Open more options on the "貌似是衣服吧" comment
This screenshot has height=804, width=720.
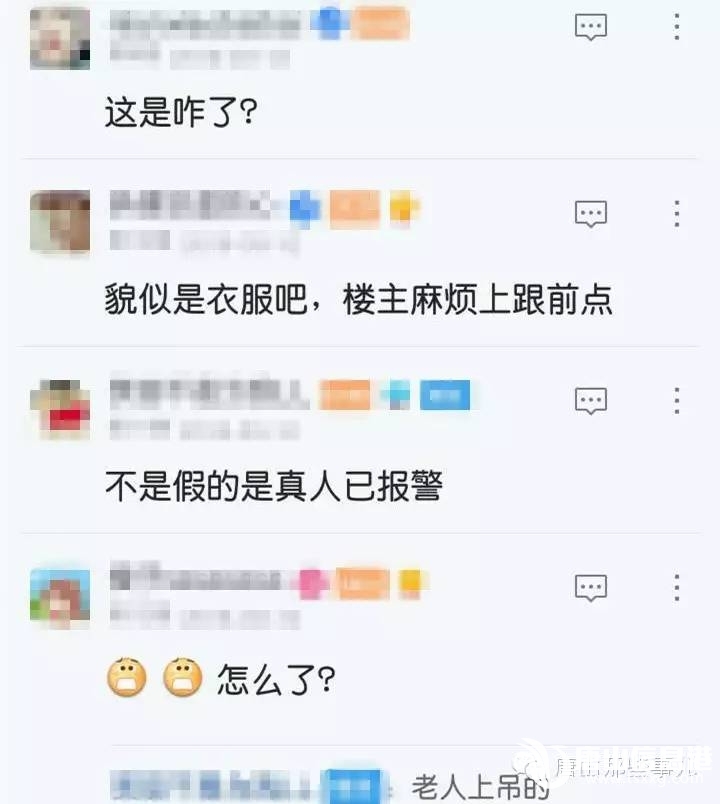point(677,213)
